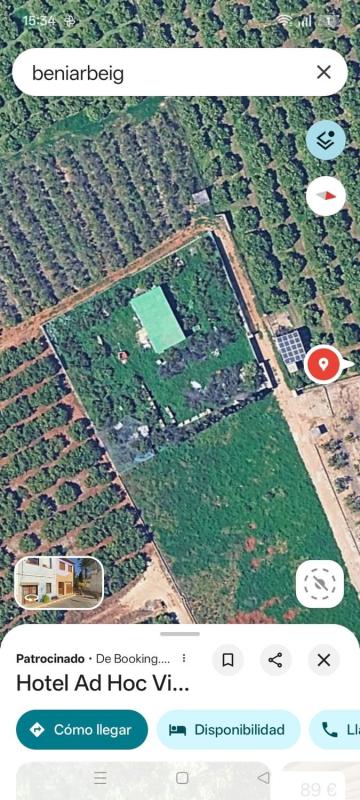
Task: Center the map on my location
Action: pos(320,584)
